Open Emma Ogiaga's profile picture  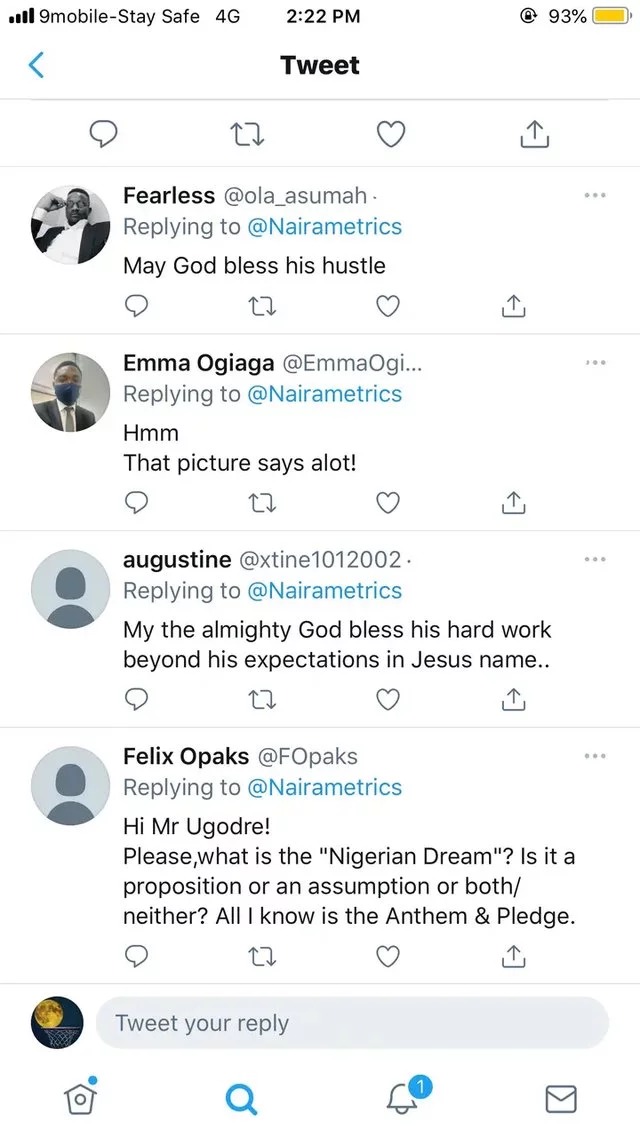click(x=70, y=392)
